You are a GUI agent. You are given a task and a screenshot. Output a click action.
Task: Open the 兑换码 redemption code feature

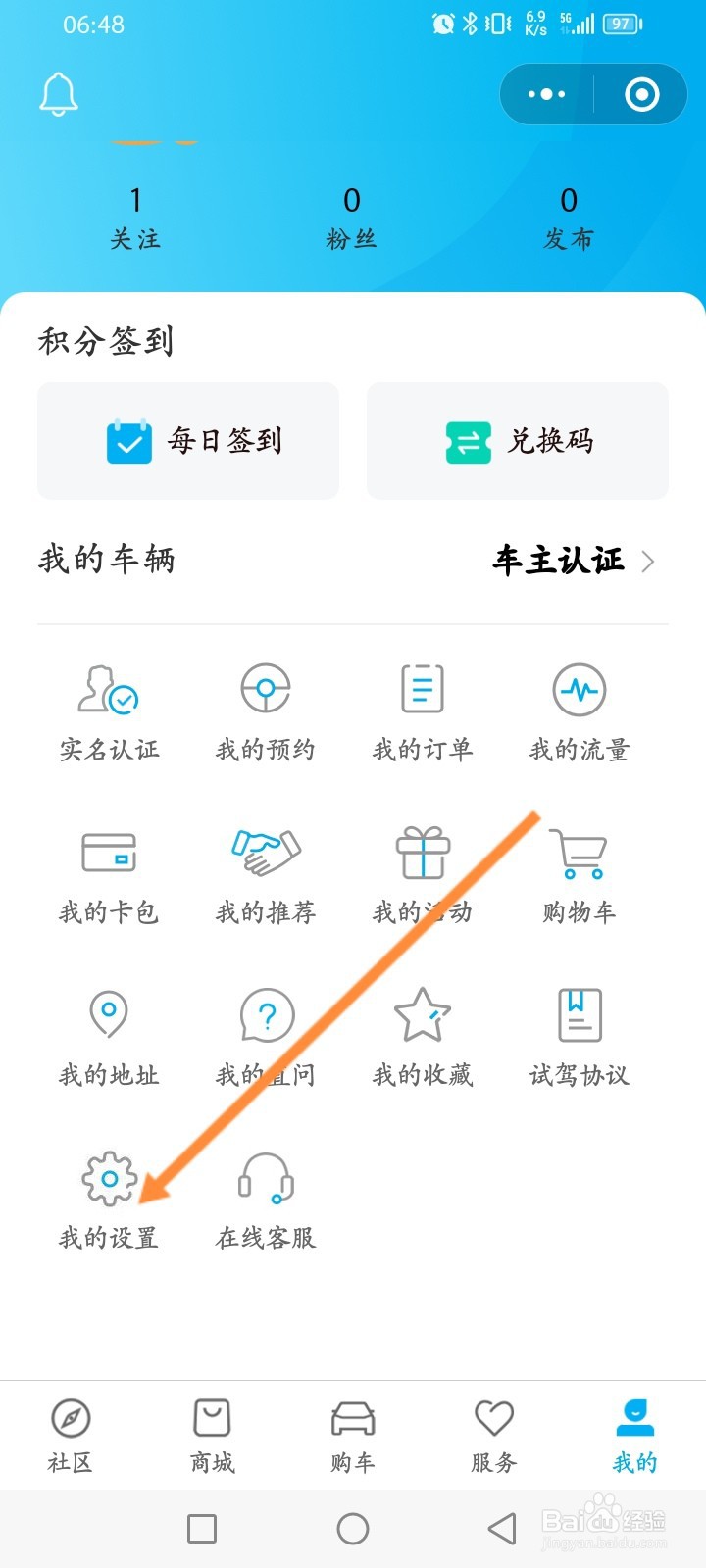pos(517,441)
